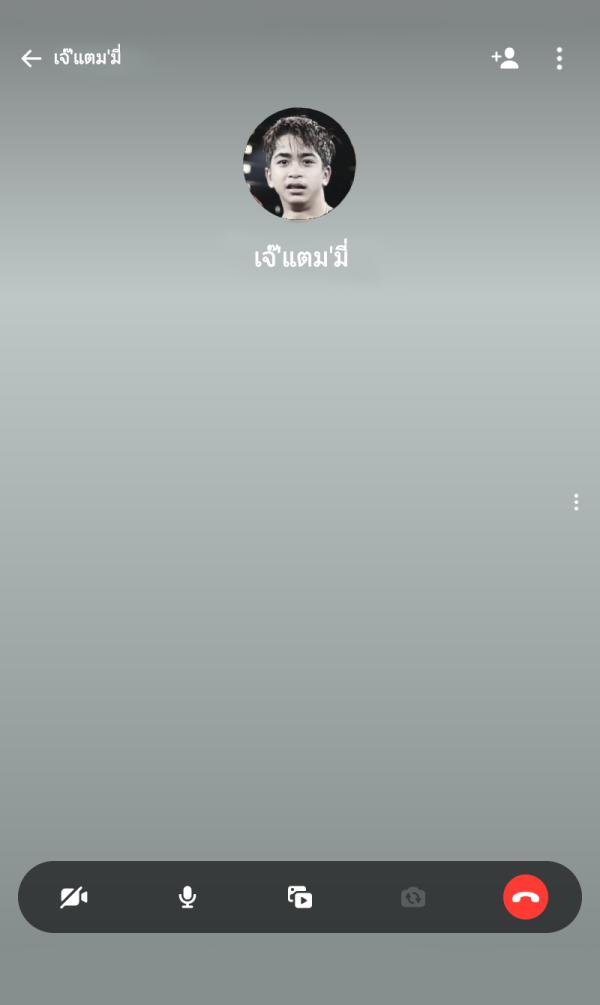Screen dimensions: 600x1005
Task: Mute the microphone
Action: [x=187, y=897]
